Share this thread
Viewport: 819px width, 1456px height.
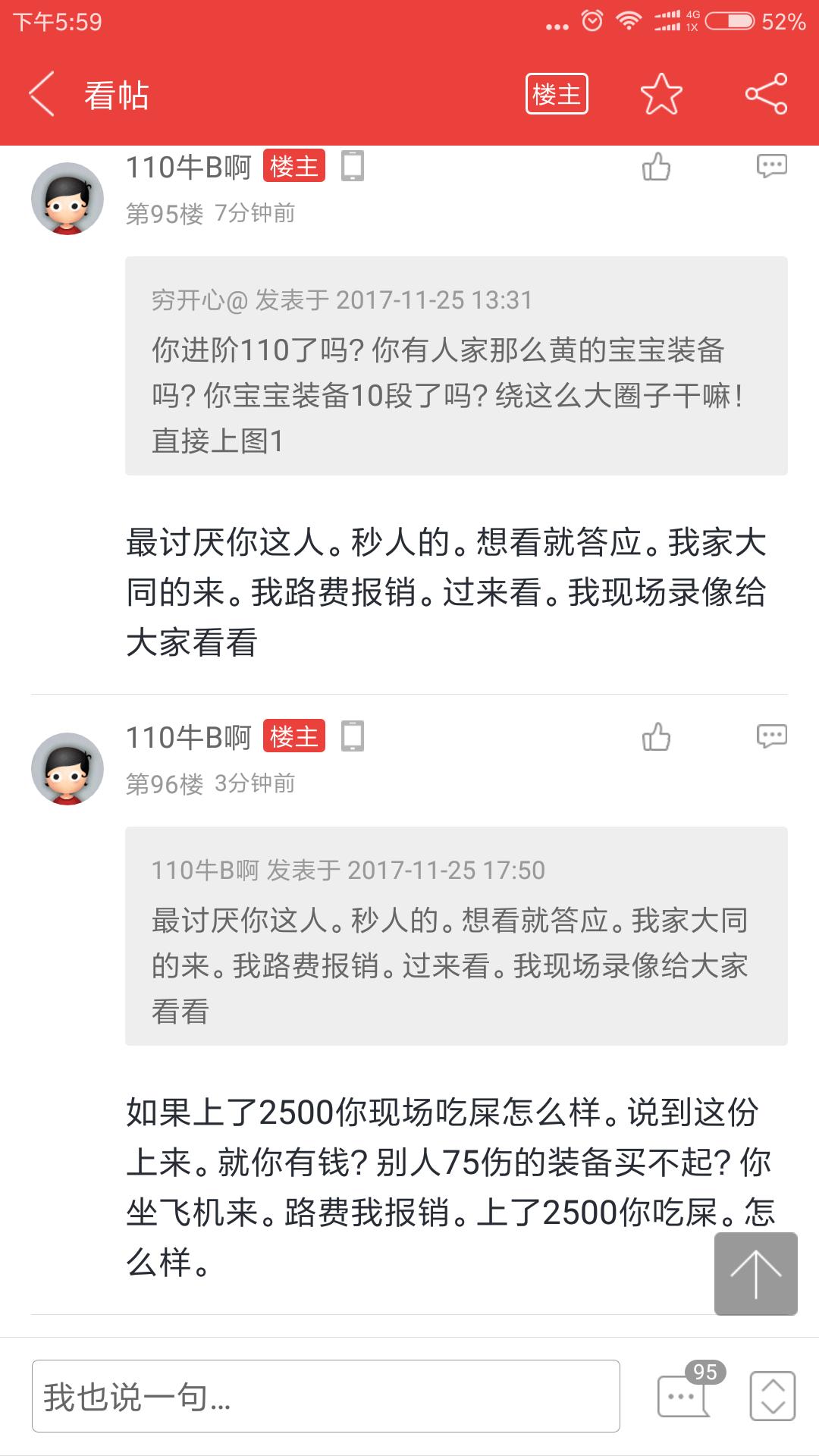pos(766,94)
